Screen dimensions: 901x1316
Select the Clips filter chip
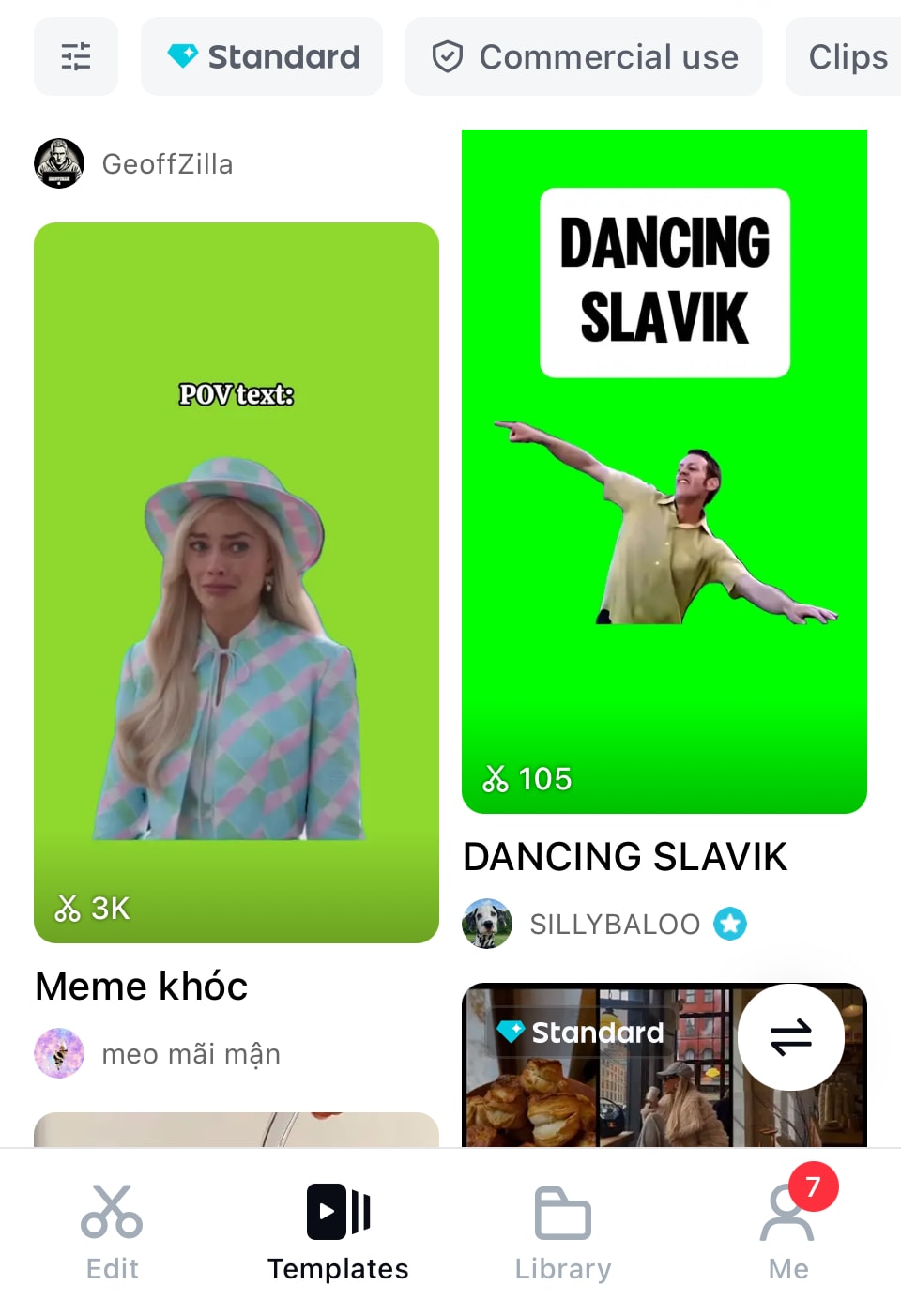coord(846,56)
